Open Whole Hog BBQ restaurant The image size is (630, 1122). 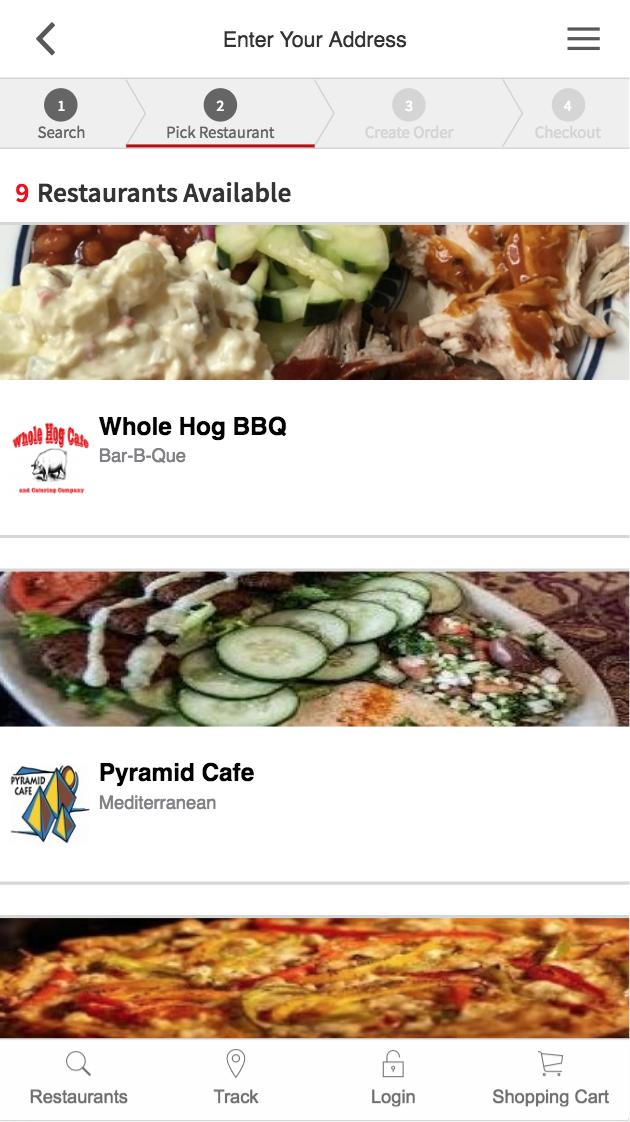point(192,427)
